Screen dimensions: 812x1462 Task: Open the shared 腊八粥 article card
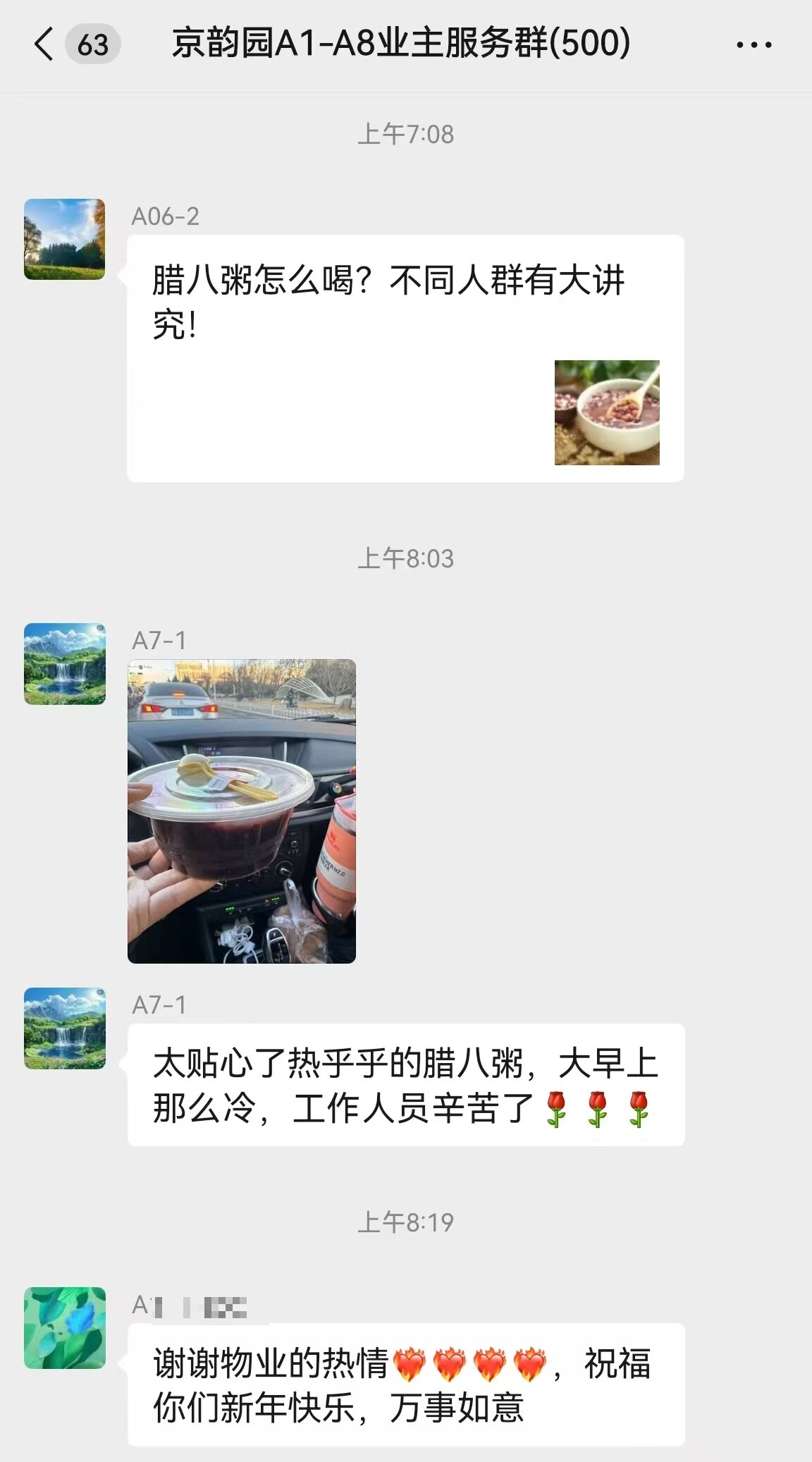coord(405,358)
